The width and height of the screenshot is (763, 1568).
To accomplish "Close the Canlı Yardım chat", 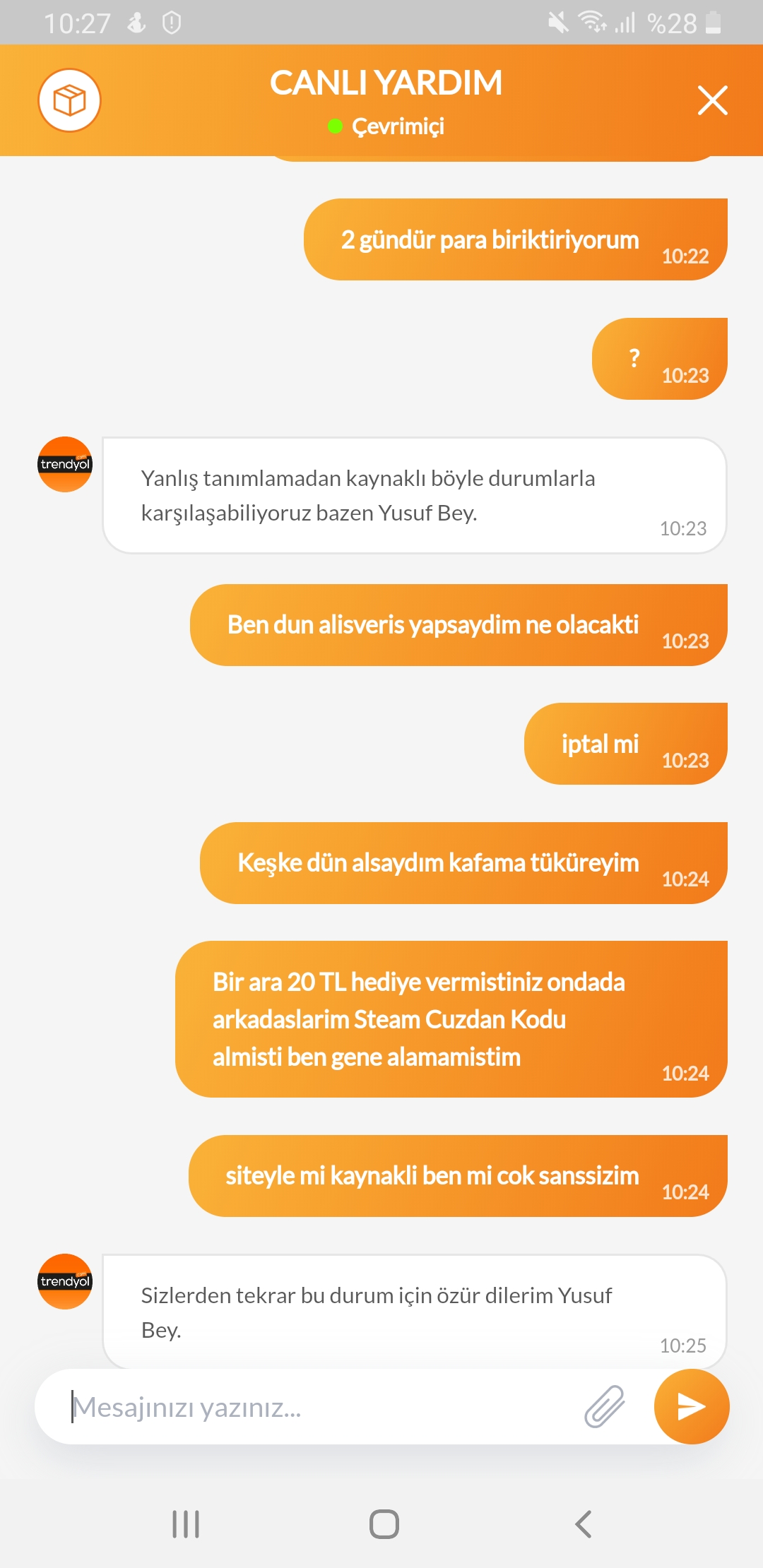I will point(712,100).
